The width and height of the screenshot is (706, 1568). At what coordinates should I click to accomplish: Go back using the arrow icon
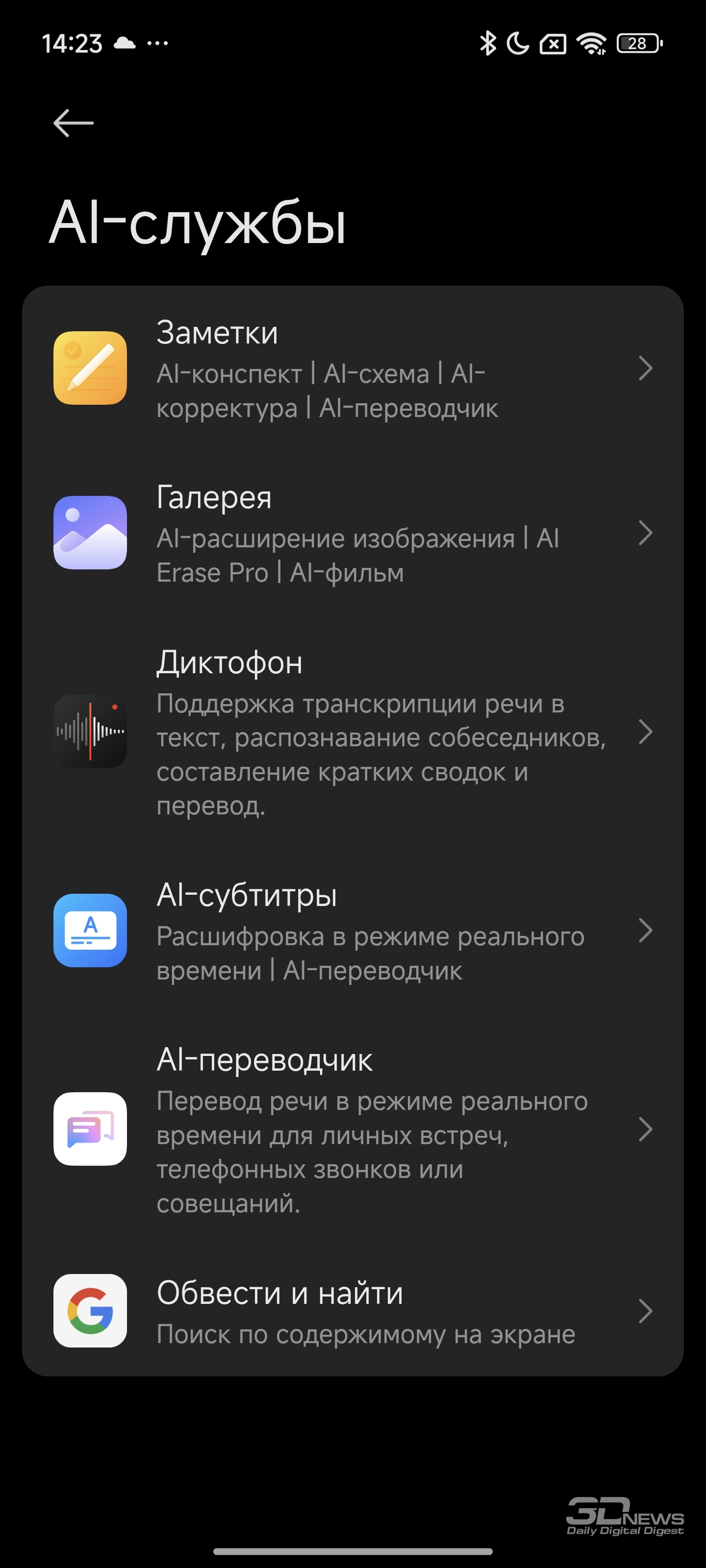coord(73,123)
